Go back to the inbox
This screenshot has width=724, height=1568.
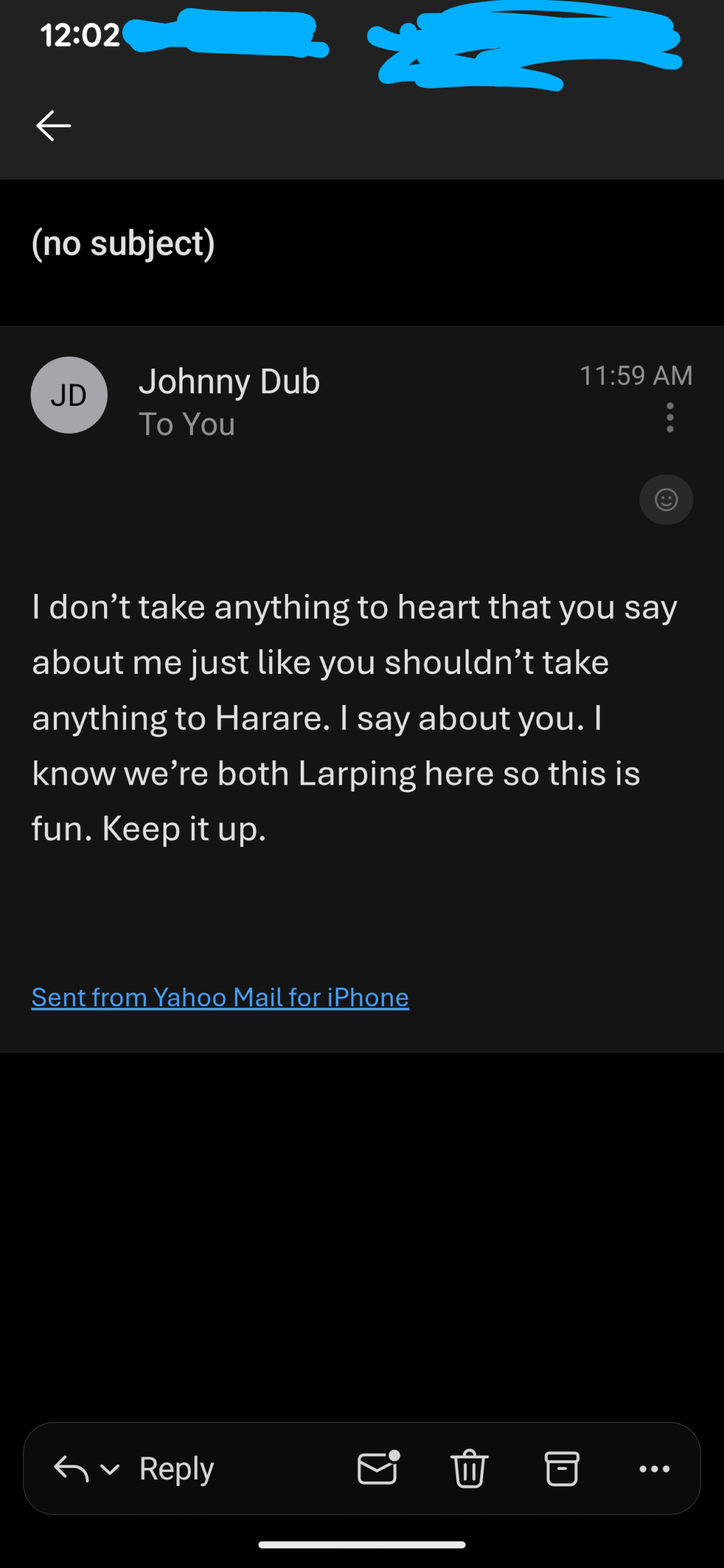click(x=54, y=126)
